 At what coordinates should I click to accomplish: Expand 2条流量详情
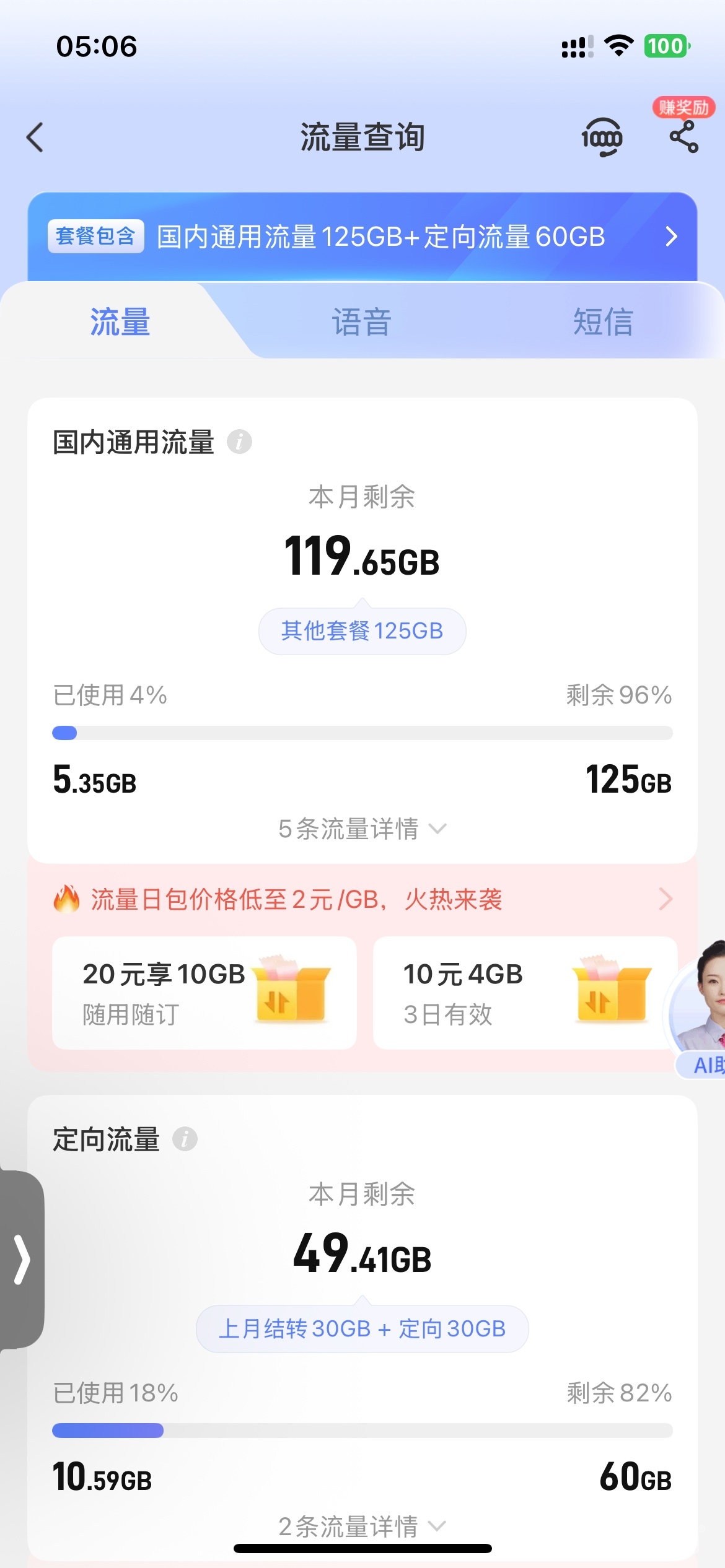tap(362, 1527)
